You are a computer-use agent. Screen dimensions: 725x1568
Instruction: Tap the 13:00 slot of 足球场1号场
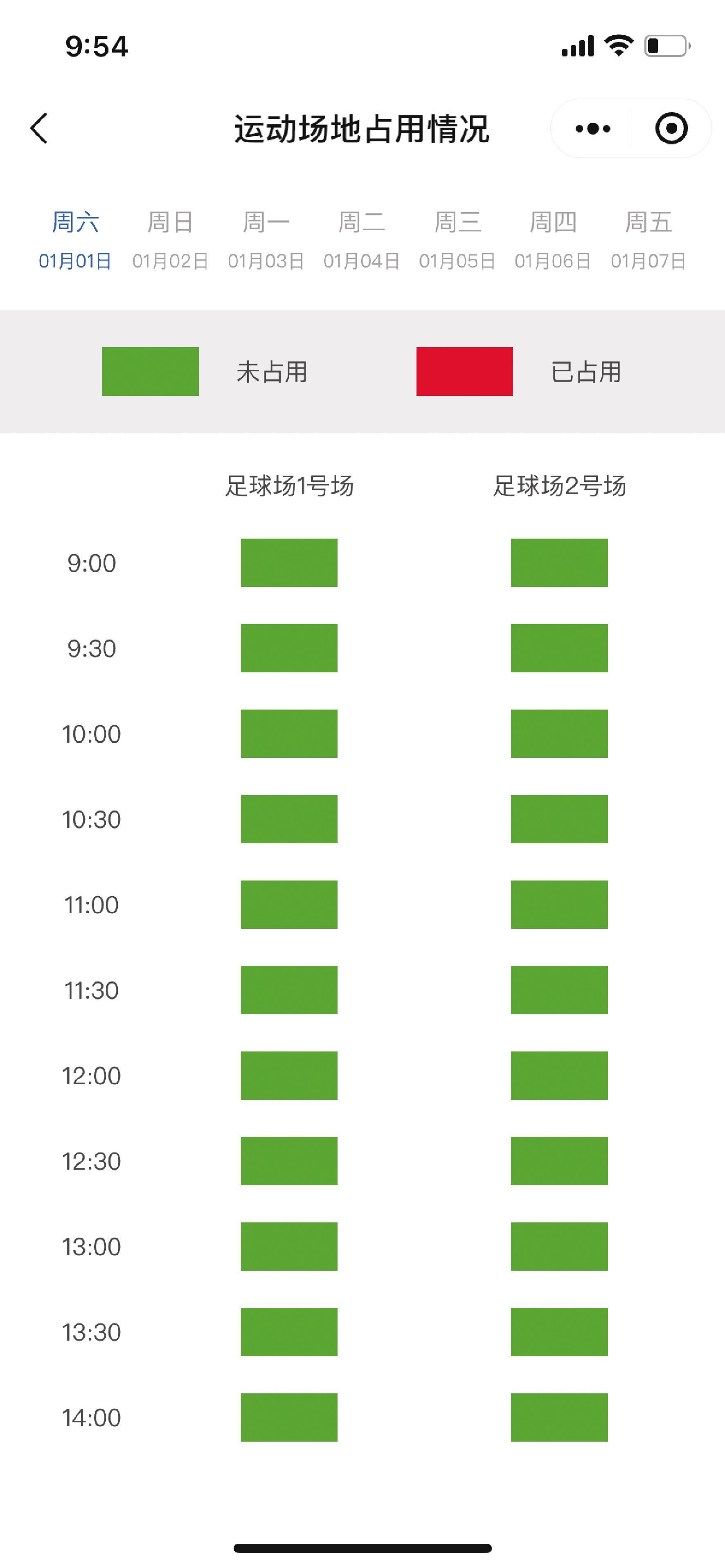(289, 1247)
